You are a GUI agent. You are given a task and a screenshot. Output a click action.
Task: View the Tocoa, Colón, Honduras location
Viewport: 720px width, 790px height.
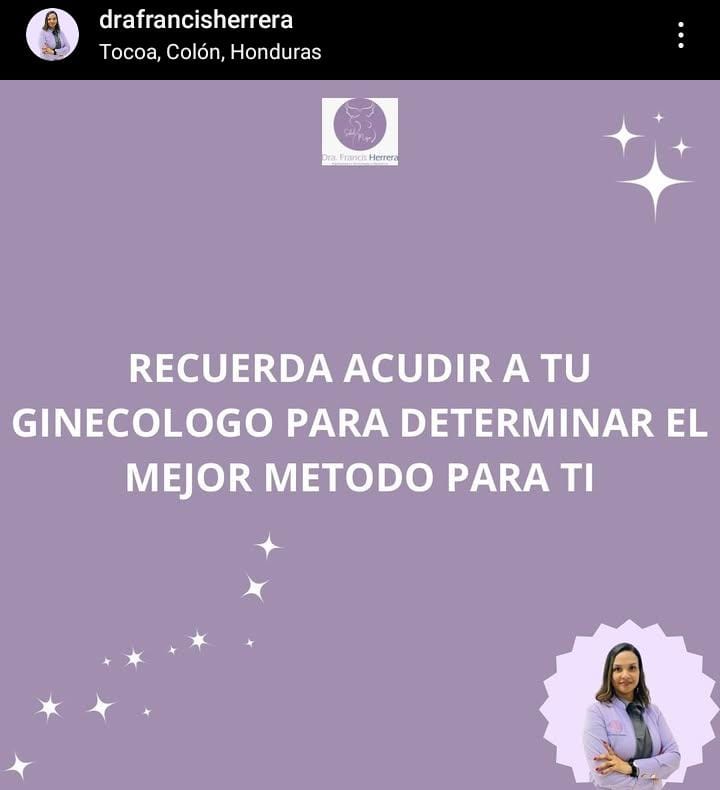pos(210,52)
